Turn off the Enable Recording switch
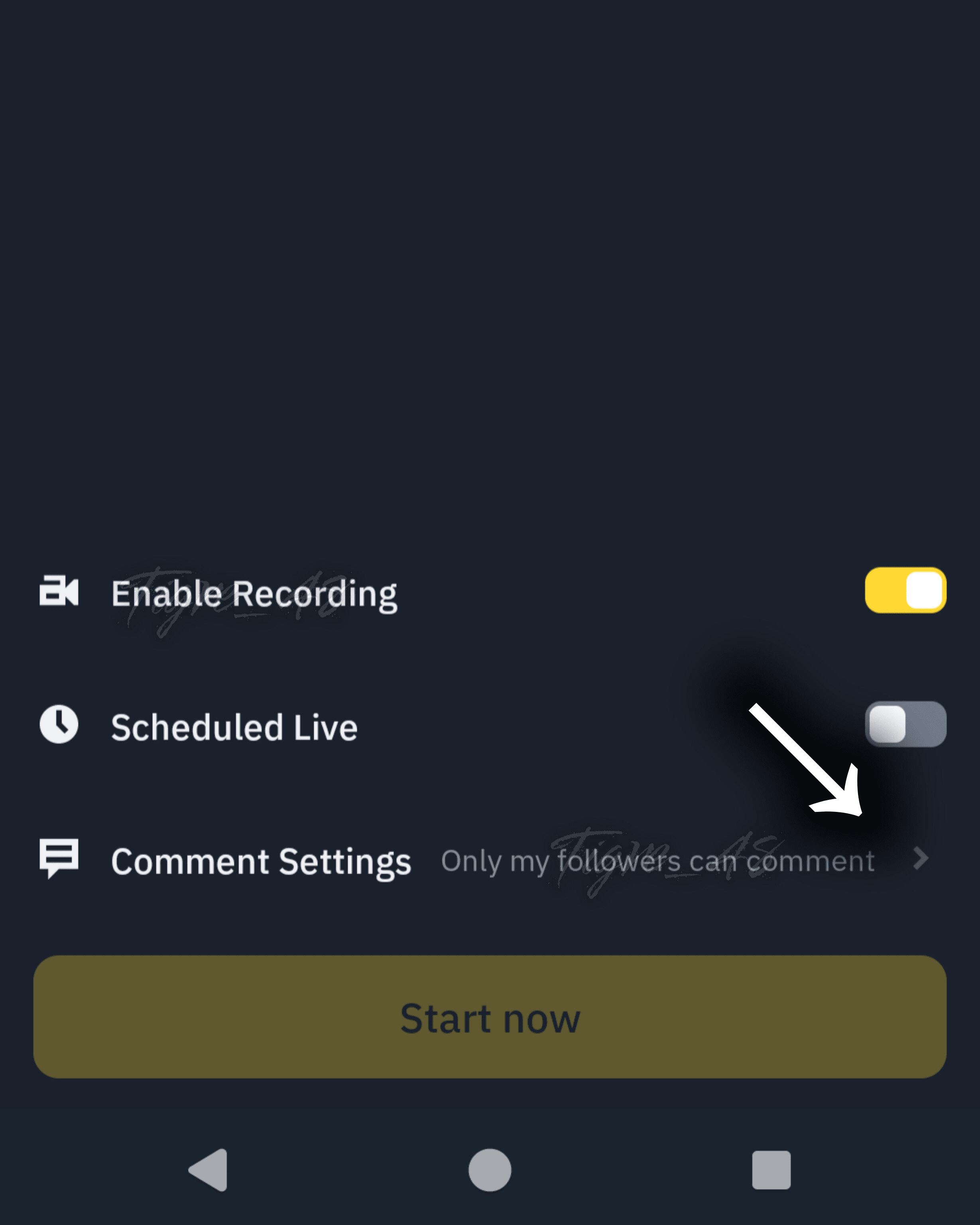Viewport: 980px width, 1225px height. point(905,590)
